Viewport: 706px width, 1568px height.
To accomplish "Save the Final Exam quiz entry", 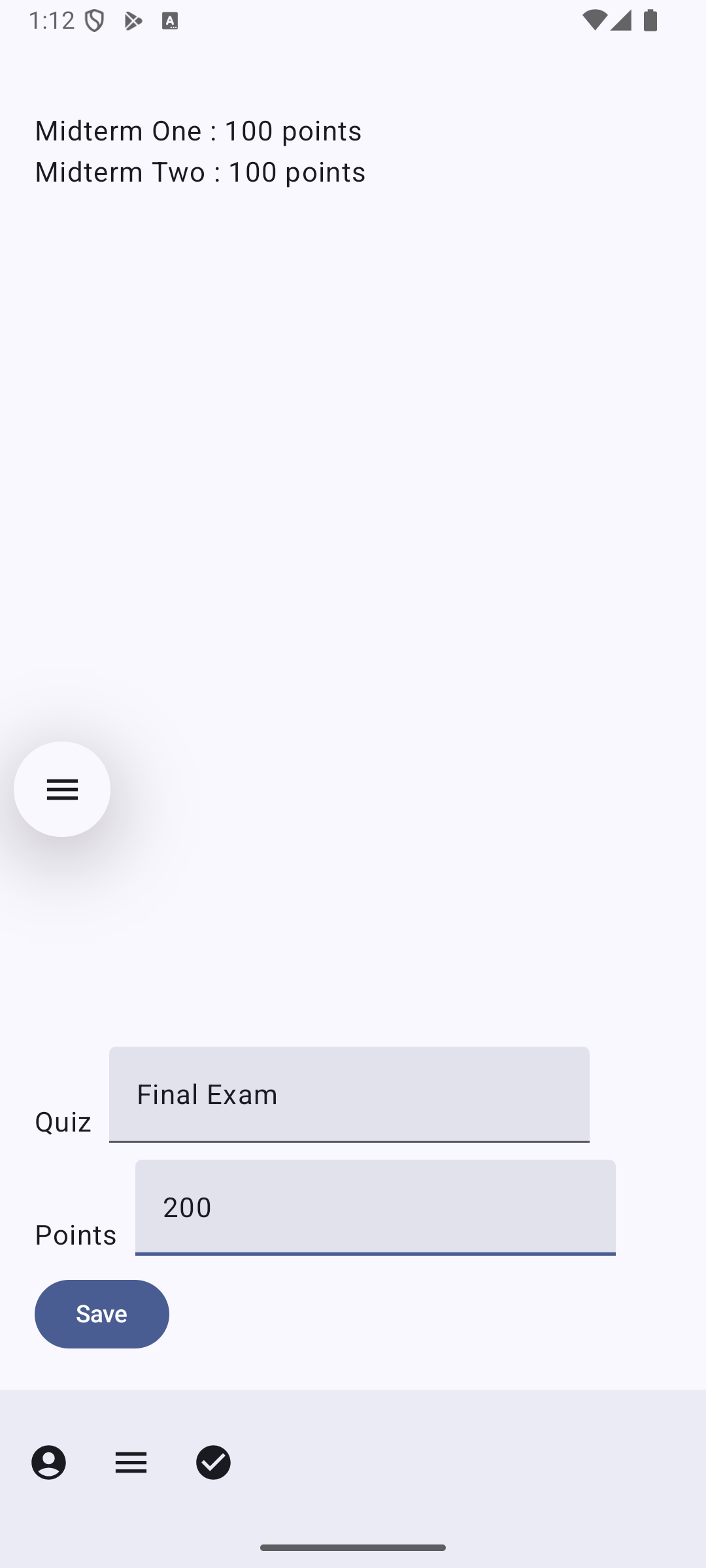I will coord(102,1314).
